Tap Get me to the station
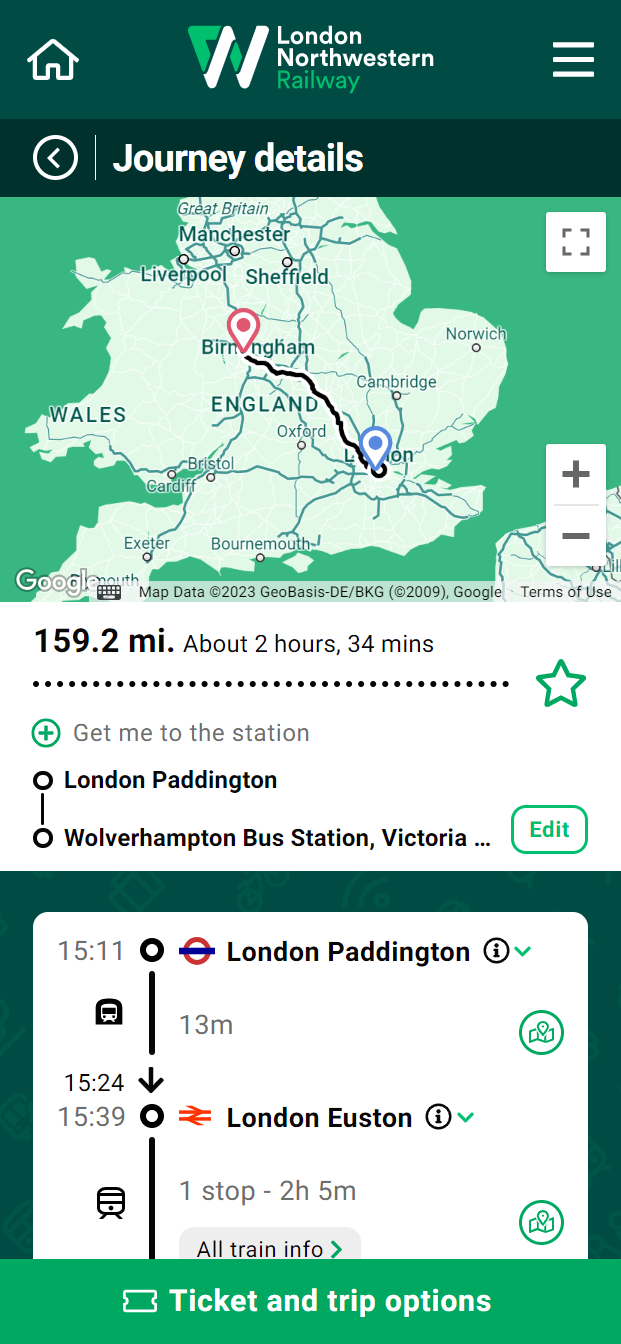The height and width of the screenshot is (1344, 621). pos(171,733)
